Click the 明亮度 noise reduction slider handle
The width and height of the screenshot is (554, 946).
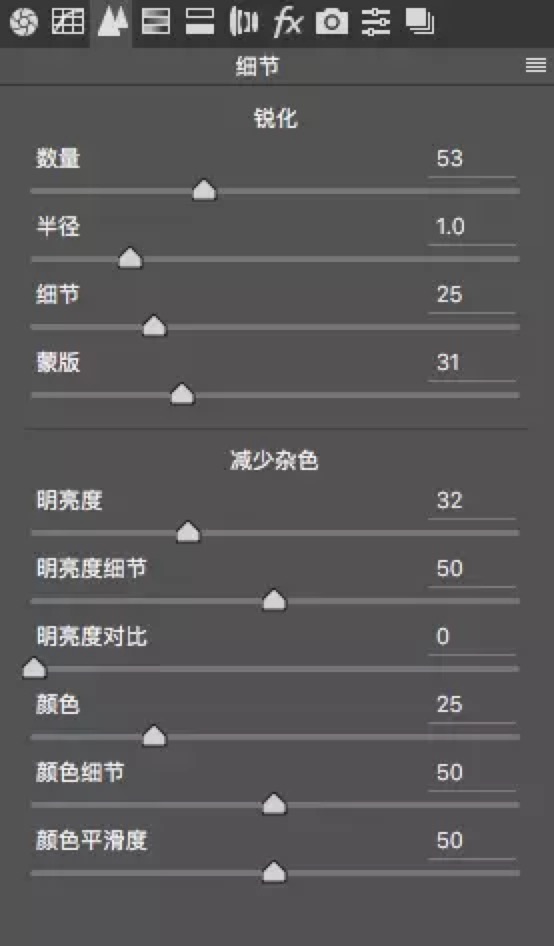[x=188, y=532]
